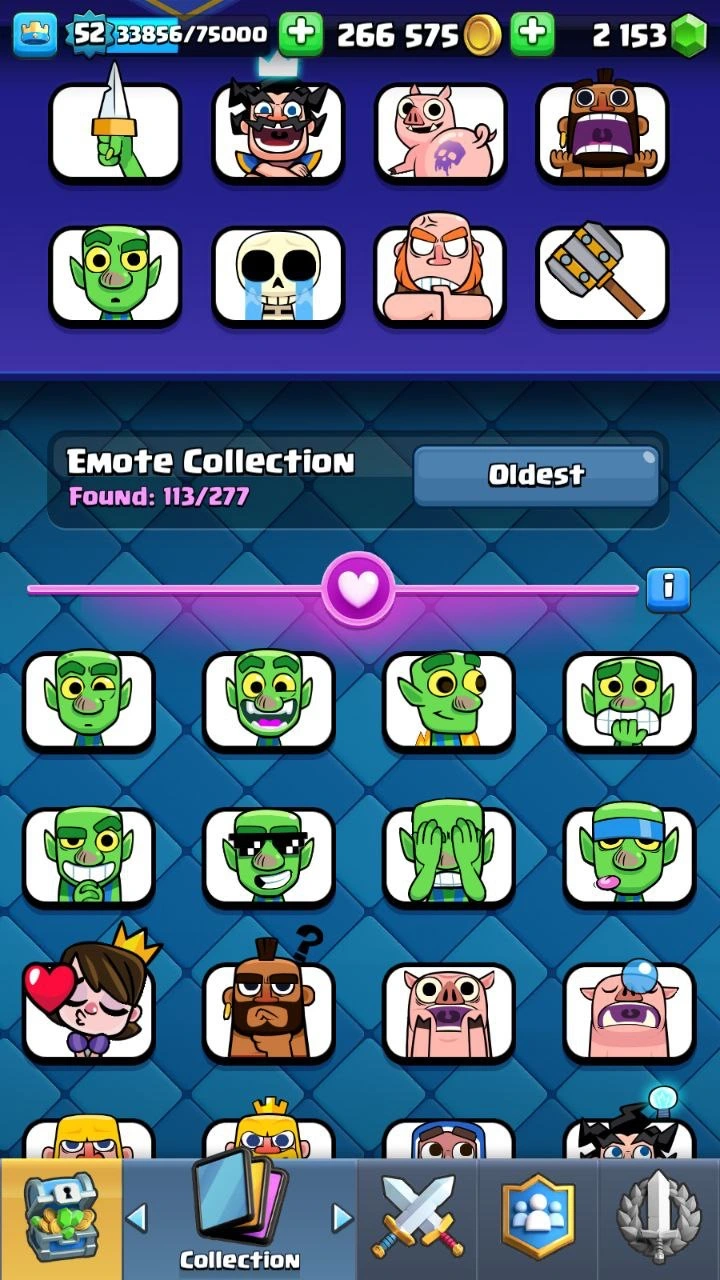Select the crying skeleton emote in deck
The height and width of the screenshot is (1280, 720).
click(277, 276)
